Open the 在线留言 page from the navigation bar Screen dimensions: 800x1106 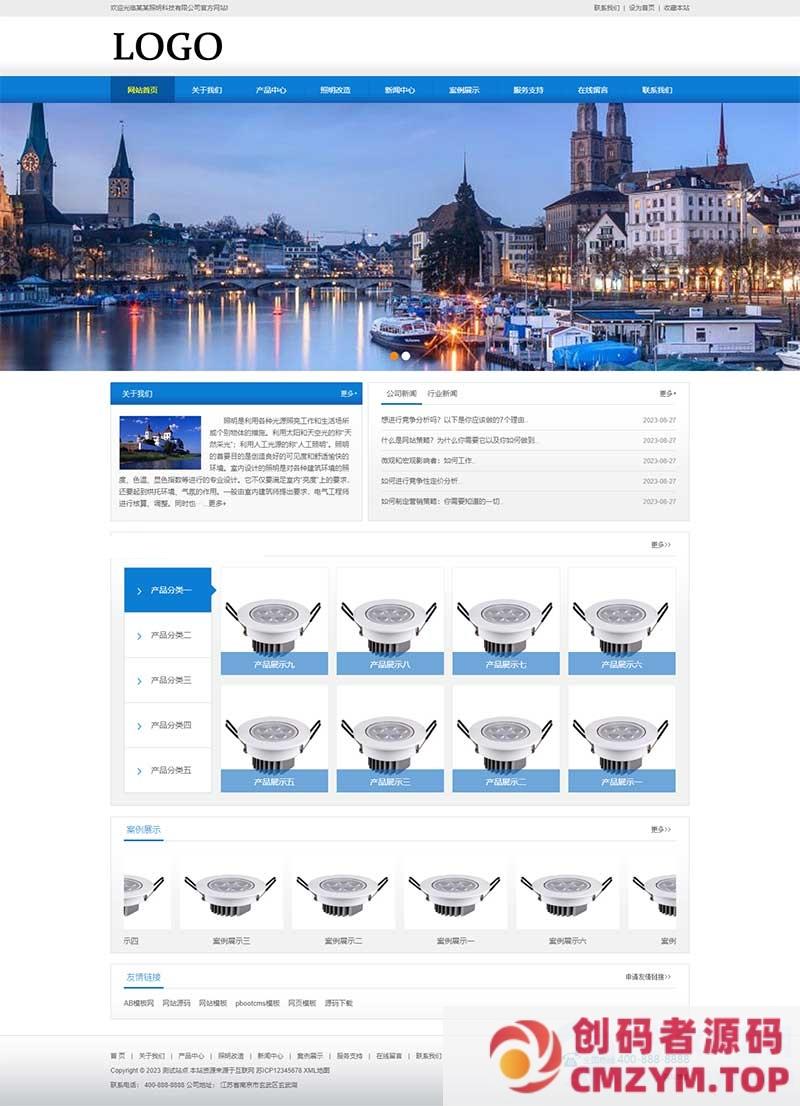592,90
